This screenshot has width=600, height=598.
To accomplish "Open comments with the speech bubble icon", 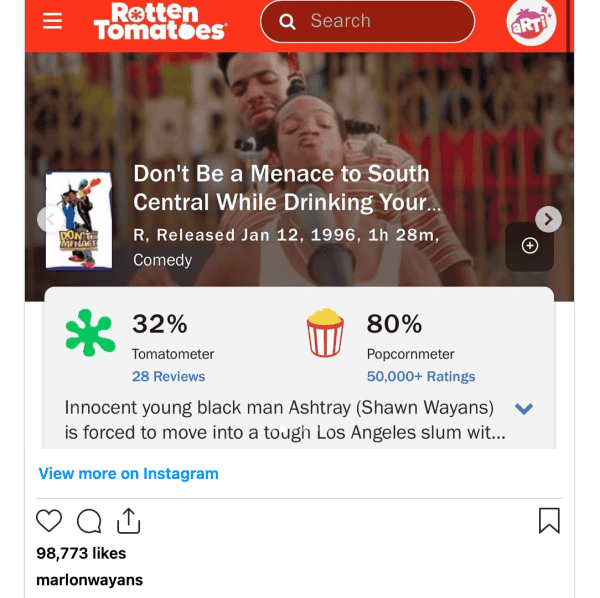I will tap(89, 521).
